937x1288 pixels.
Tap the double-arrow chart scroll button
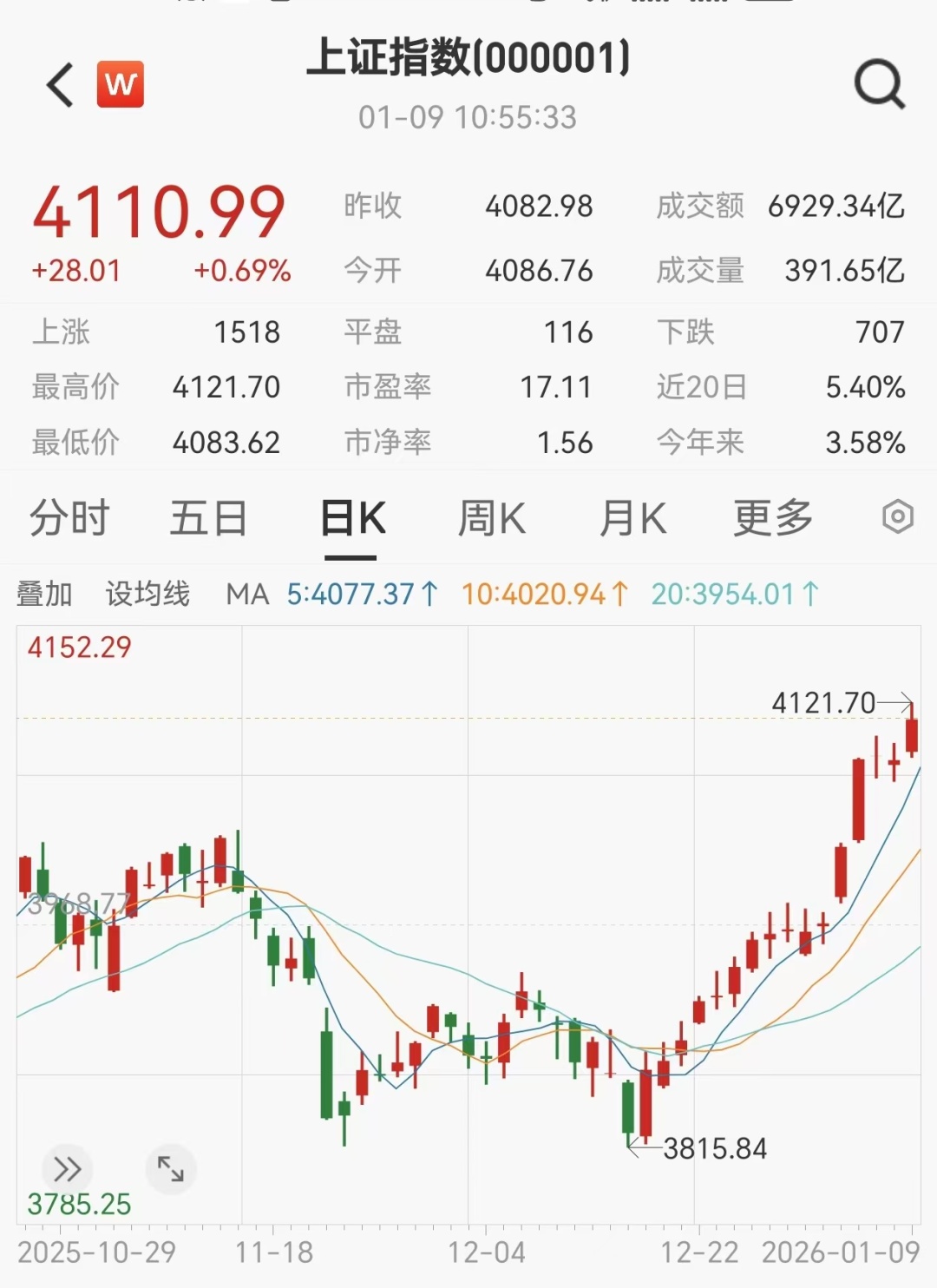(x=67, y=1169)
